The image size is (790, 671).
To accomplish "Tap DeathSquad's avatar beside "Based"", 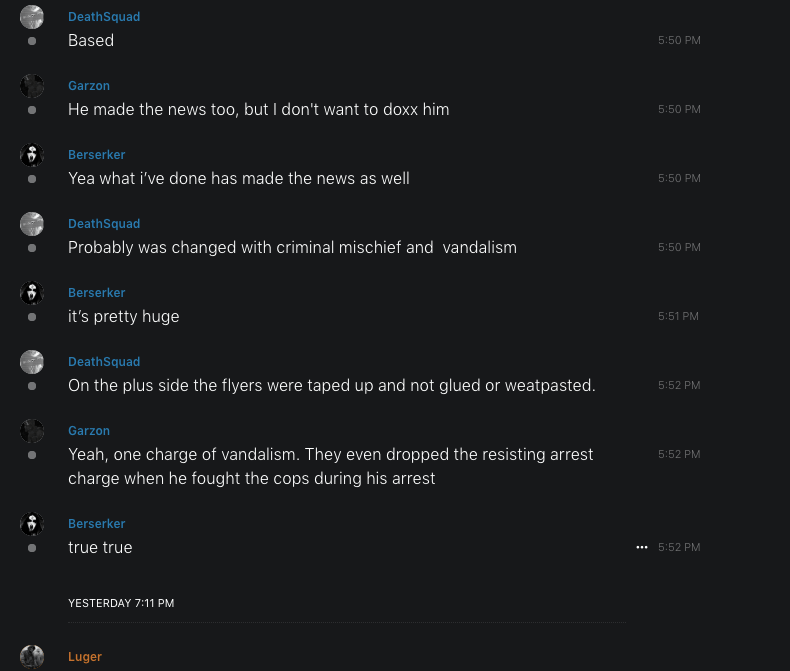I will point(32,17).
